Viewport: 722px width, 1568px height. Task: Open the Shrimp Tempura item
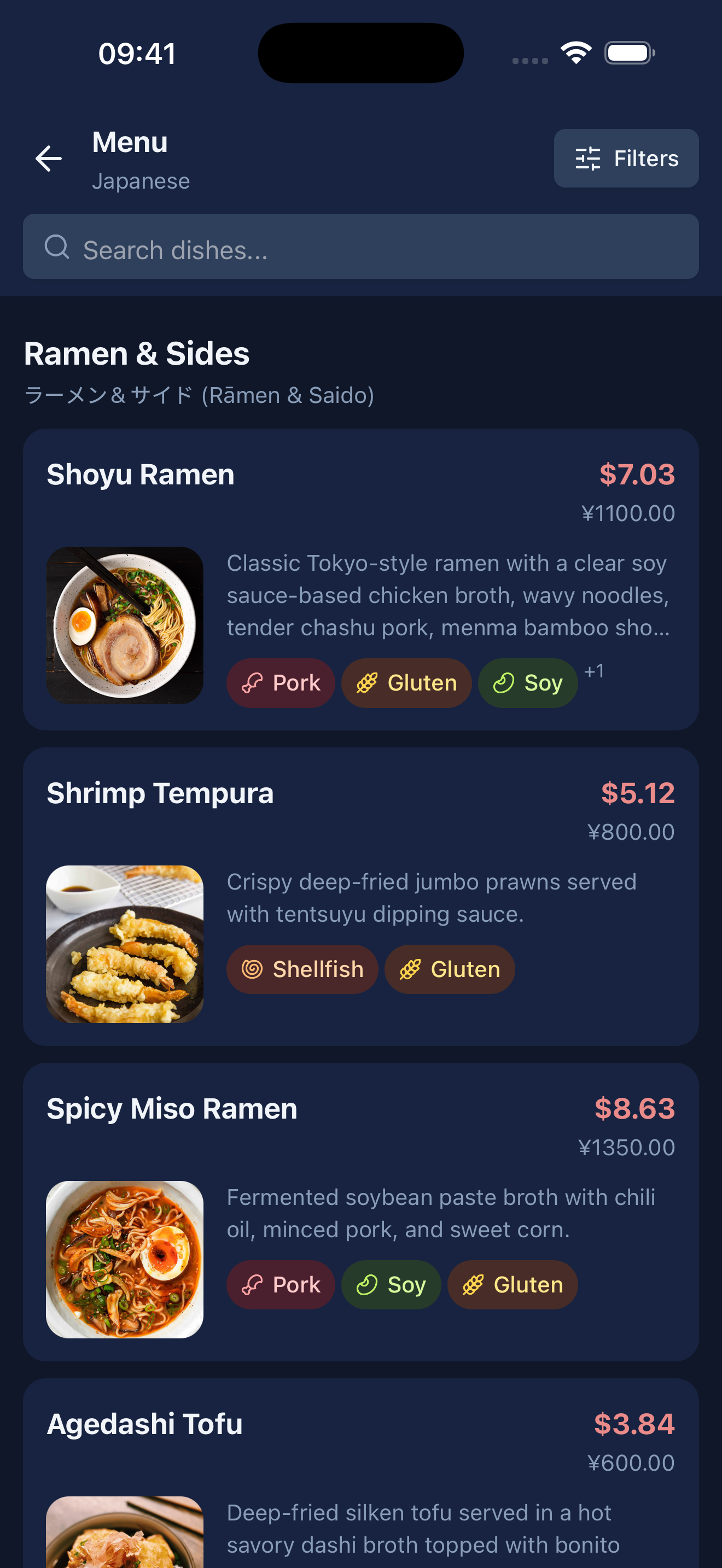pyautogui.click(x=361, y=895)
